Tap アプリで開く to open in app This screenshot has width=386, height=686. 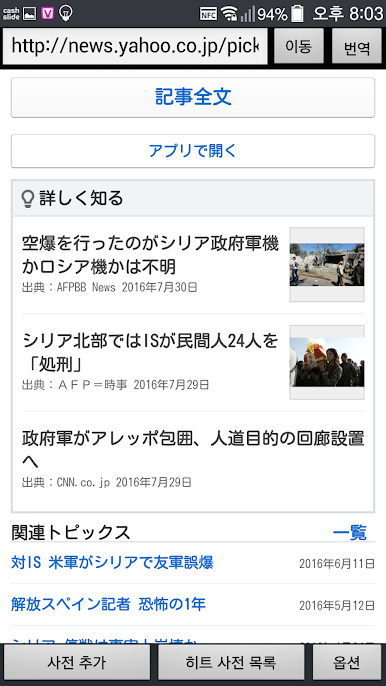[x=193, y=151]
